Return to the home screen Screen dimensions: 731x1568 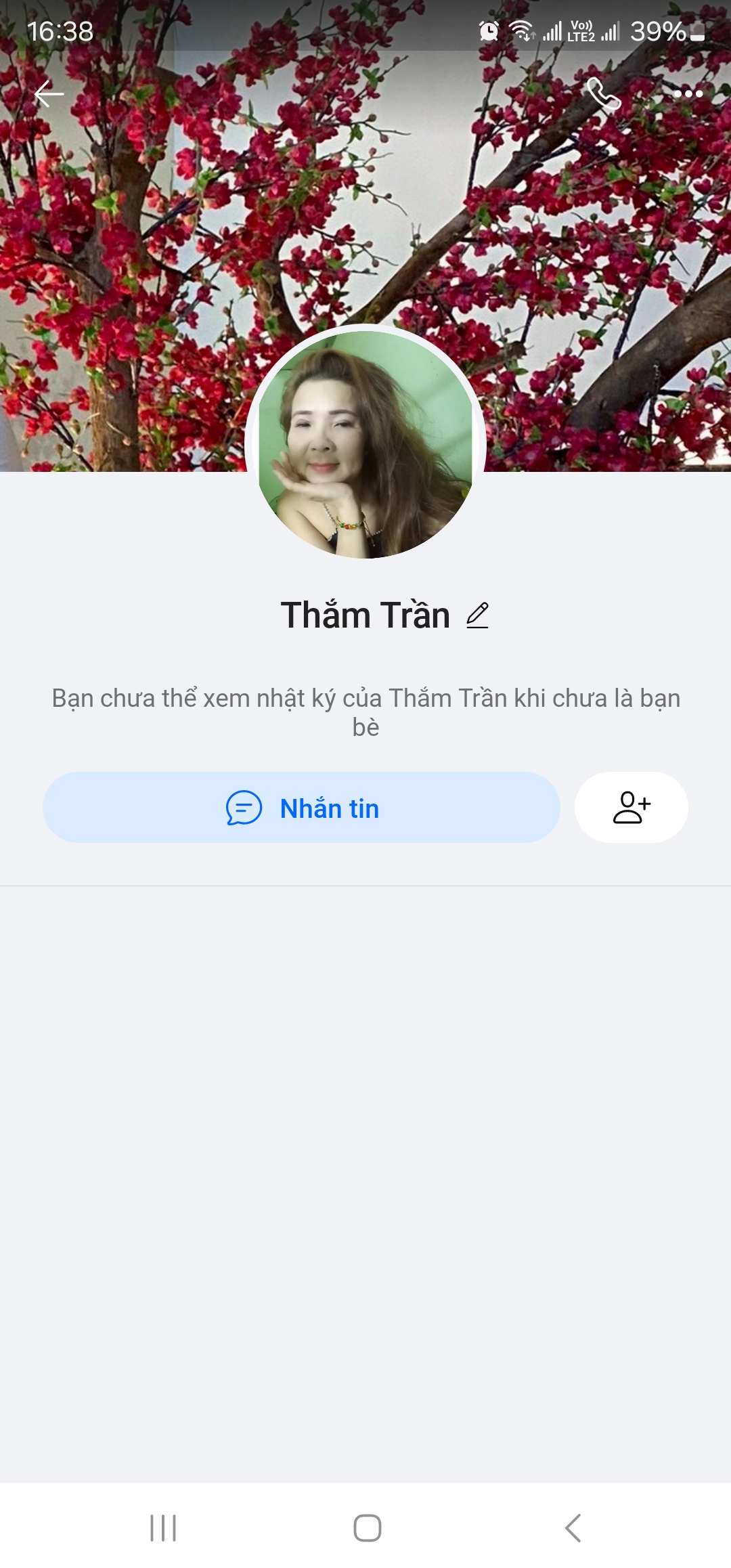tap(367, 1527)
